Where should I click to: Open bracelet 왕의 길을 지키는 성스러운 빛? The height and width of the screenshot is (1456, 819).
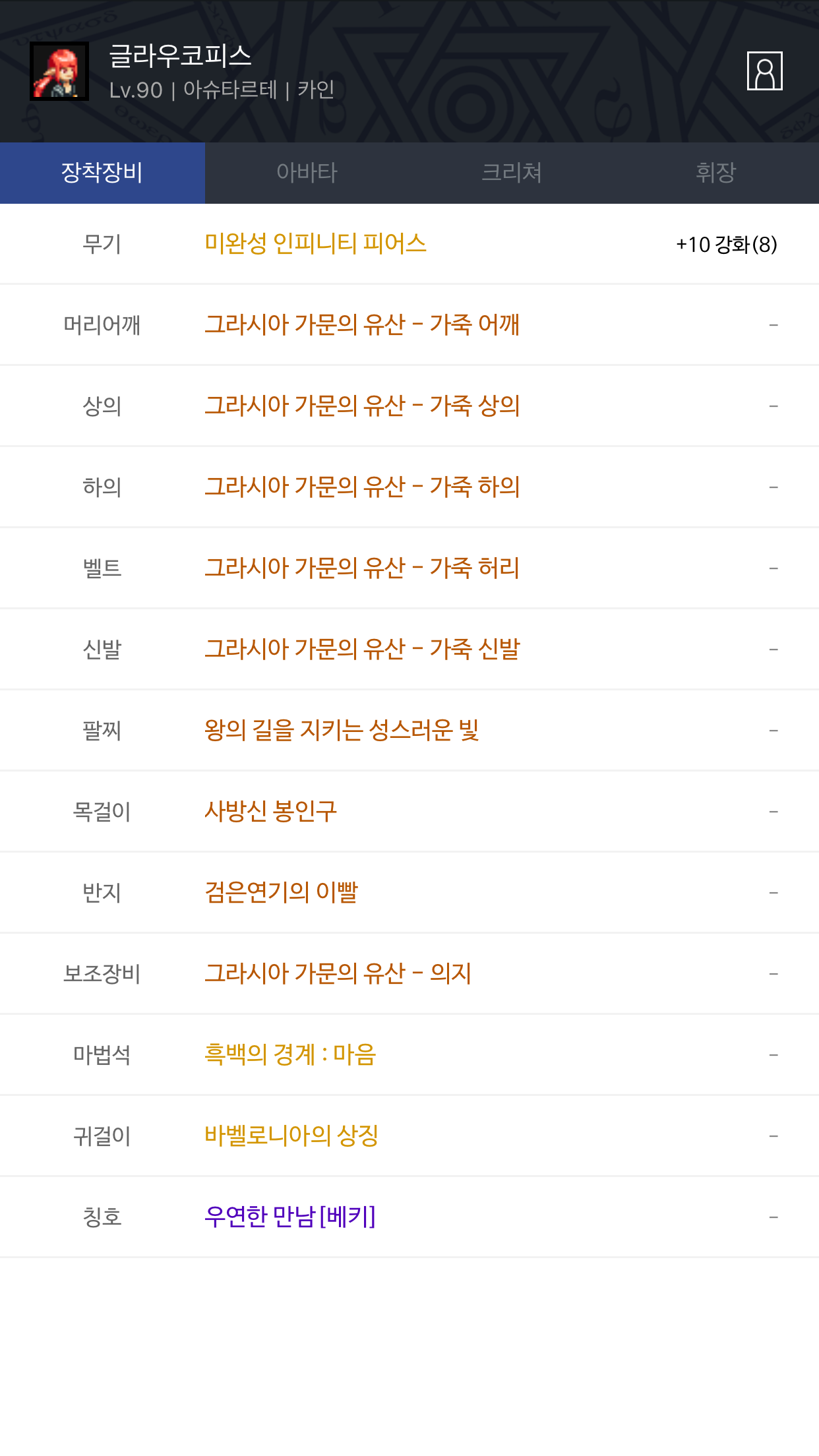click(x=342, y=731)
